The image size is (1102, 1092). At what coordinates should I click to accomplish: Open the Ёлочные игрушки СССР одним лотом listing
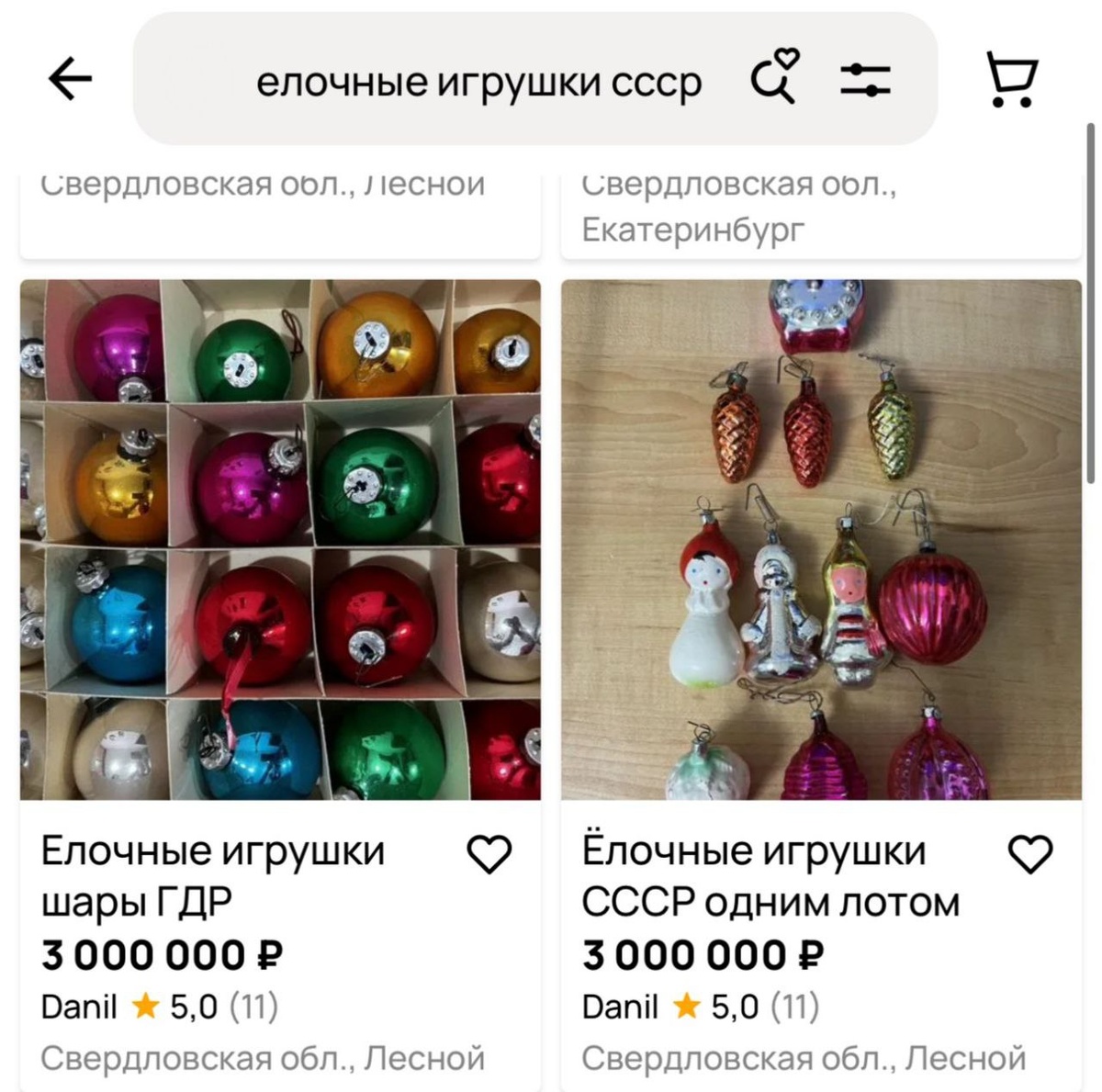(821, 539)
